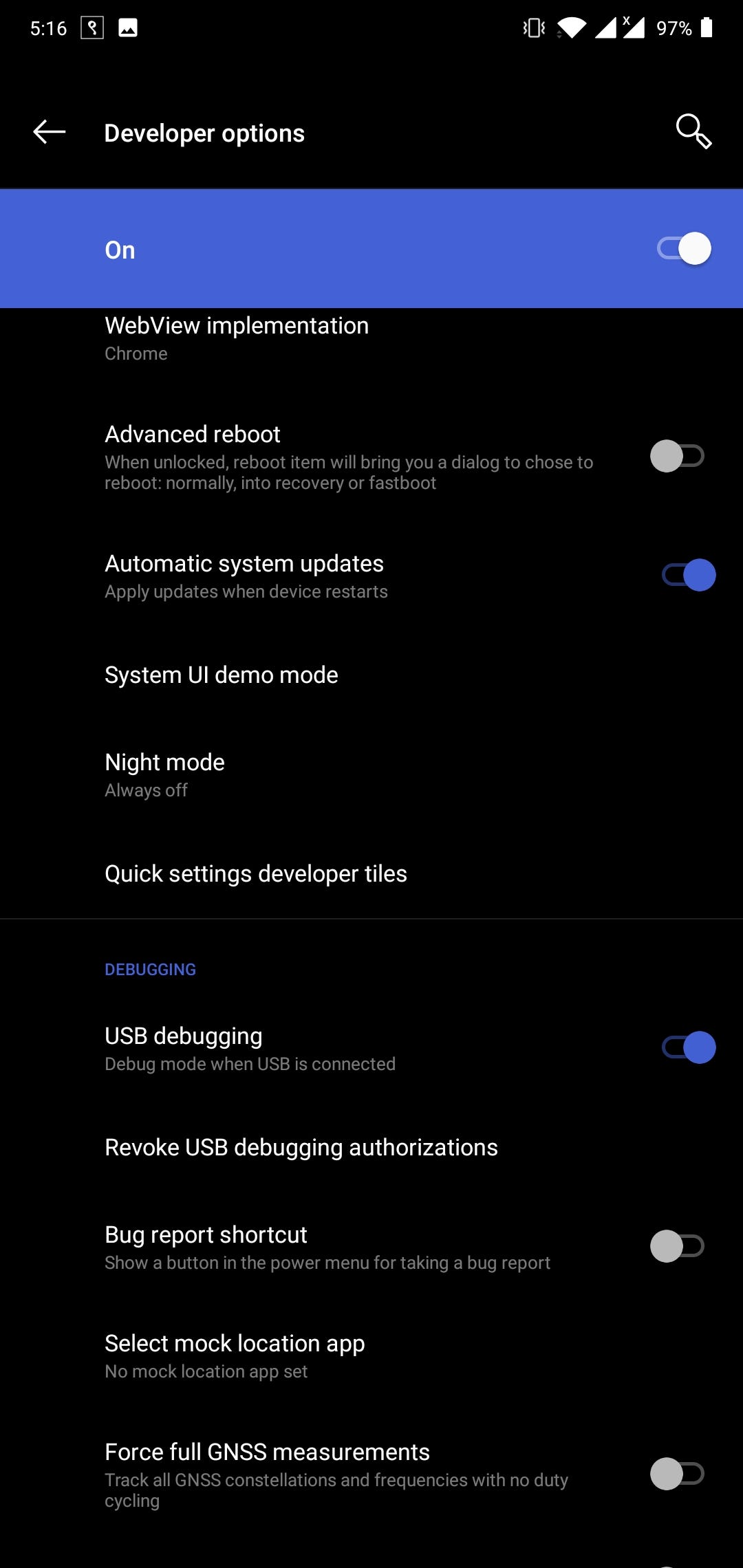Open System UI demo mode
This screenshot has height=1568, width=743.
221,674
